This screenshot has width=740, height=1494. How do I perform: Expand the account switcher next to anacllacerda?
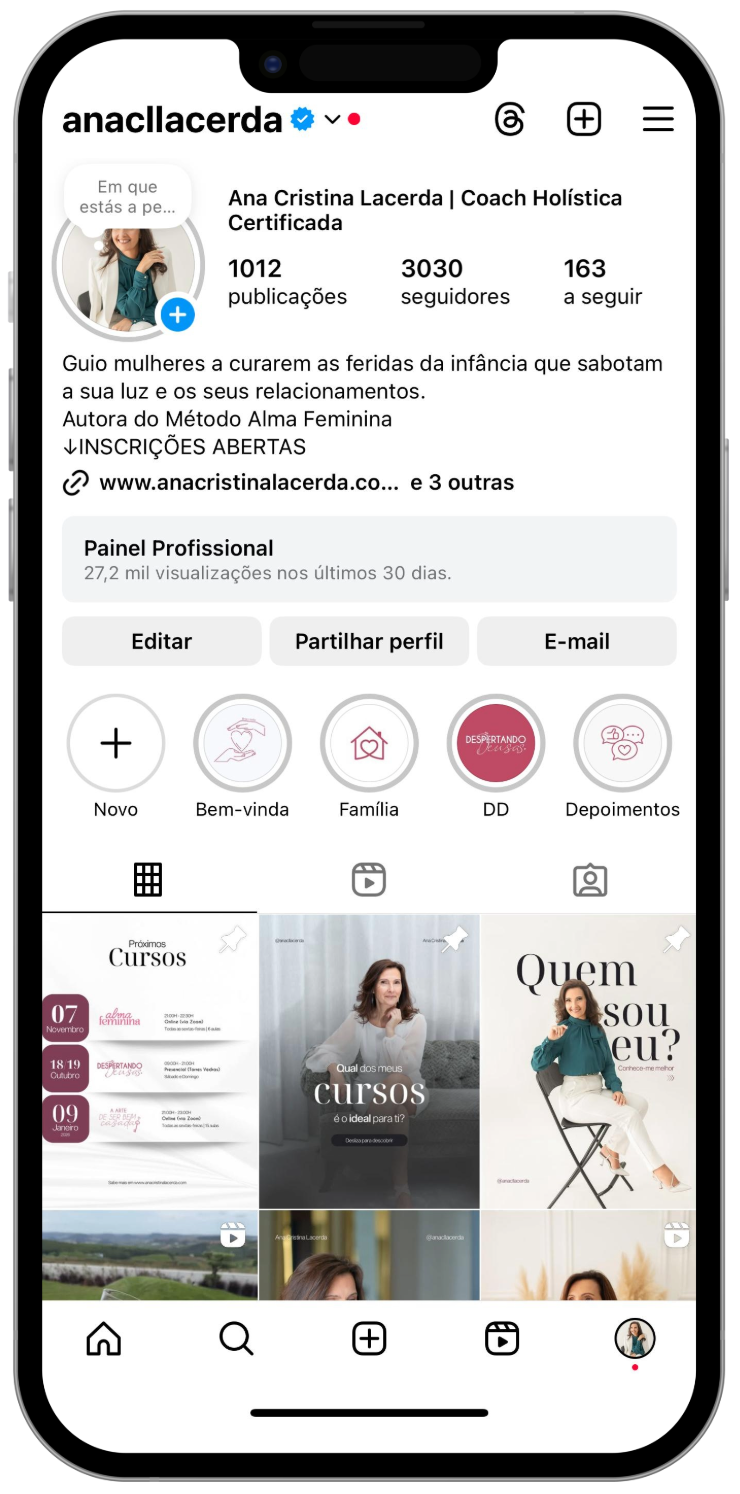(332, 120)
